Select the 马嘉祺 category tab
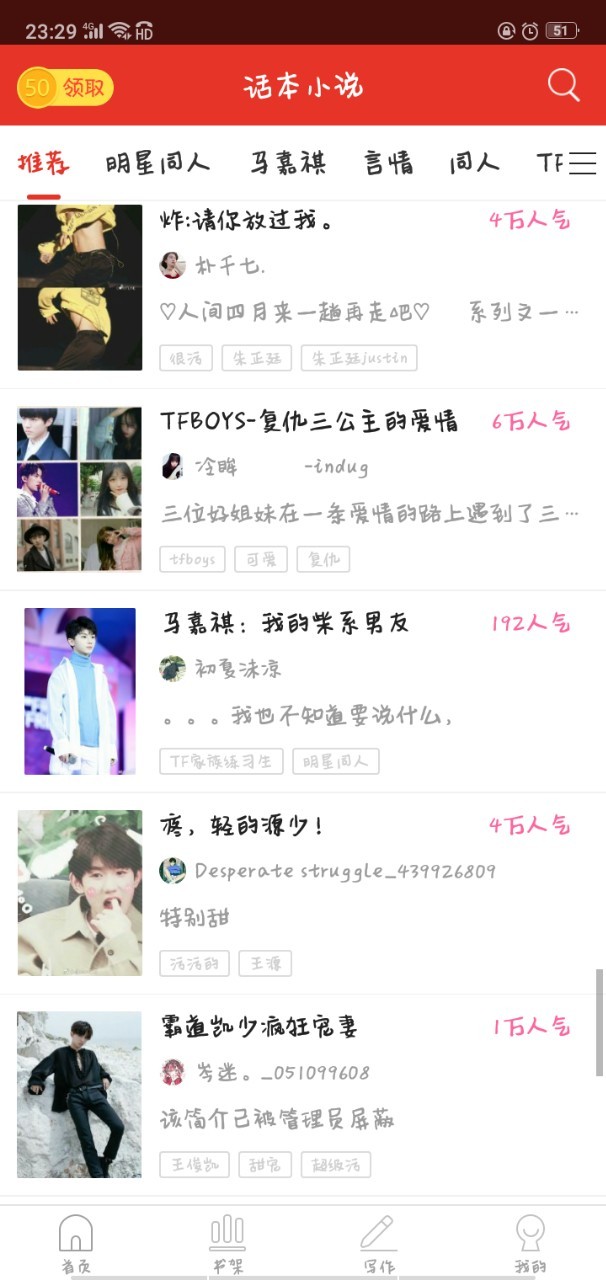606x1280 pixels. (288, 163)
